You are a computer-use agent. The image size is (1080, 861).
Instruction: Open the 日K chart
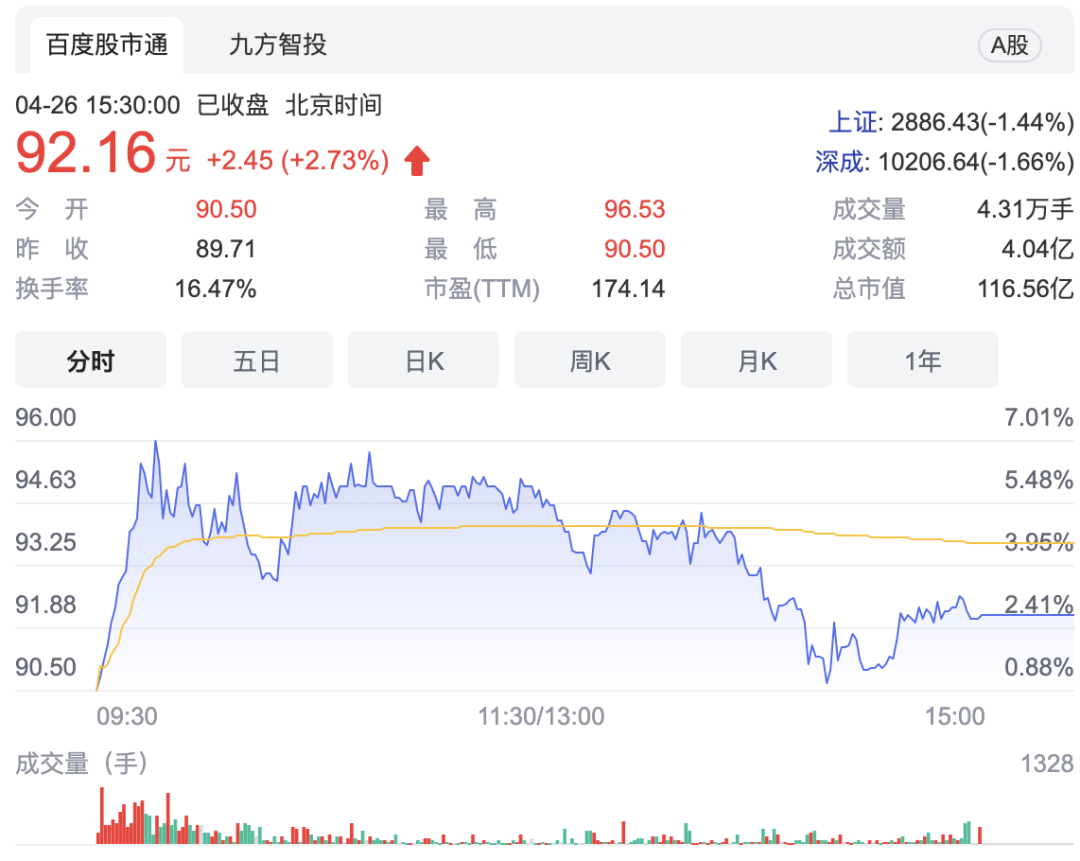[x=423, y=360]
